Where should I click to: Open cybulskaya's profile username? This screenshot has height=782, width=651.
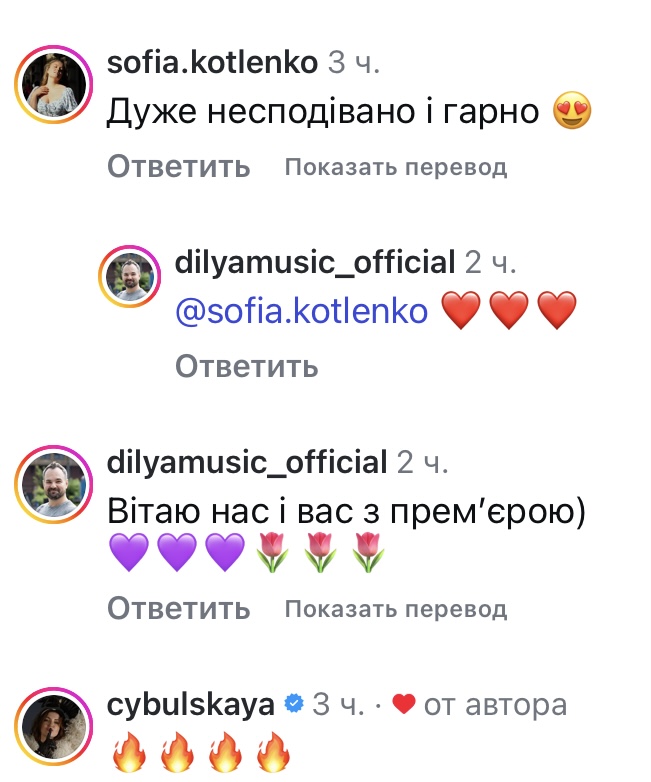pyautogui.click(x=190, y=705)
